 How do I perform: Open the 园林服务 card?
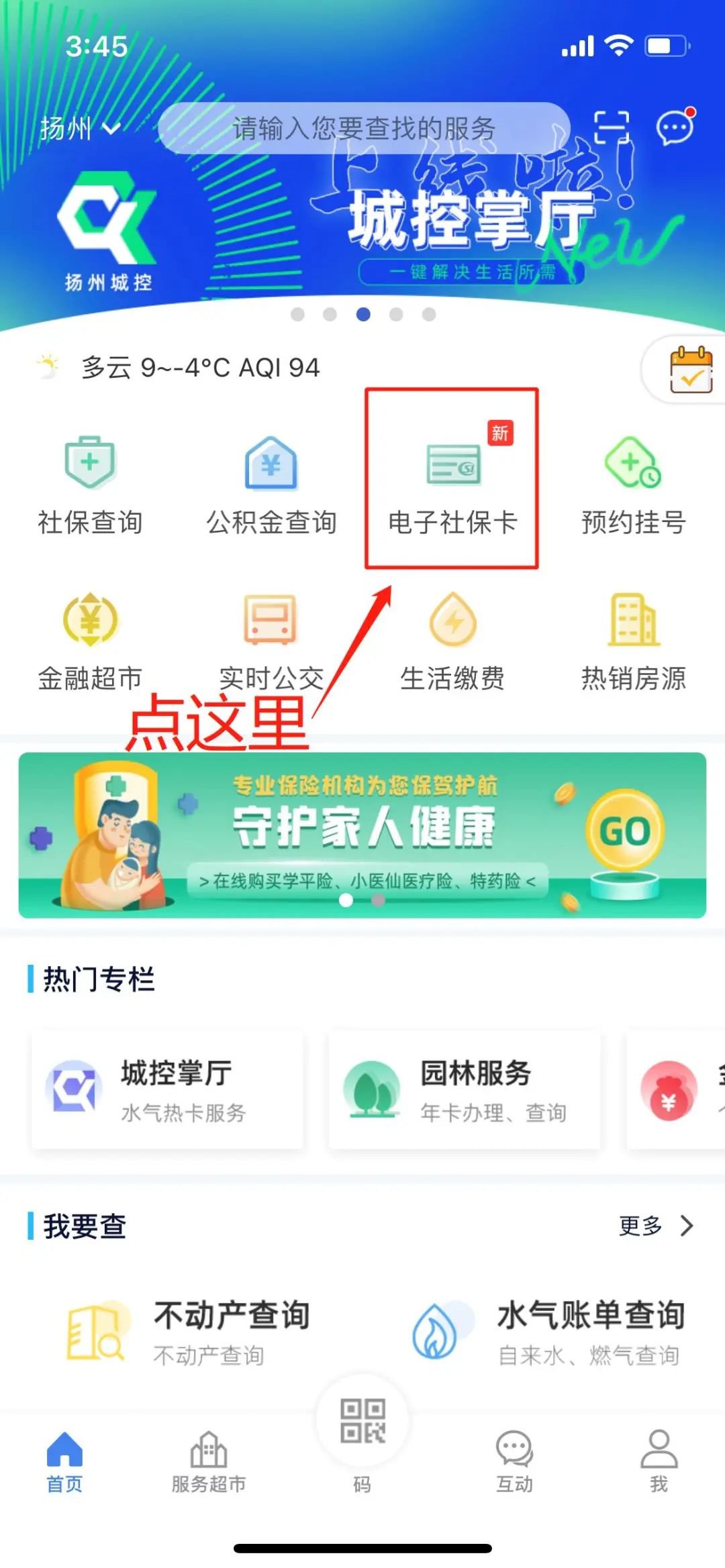(465, 1090)
